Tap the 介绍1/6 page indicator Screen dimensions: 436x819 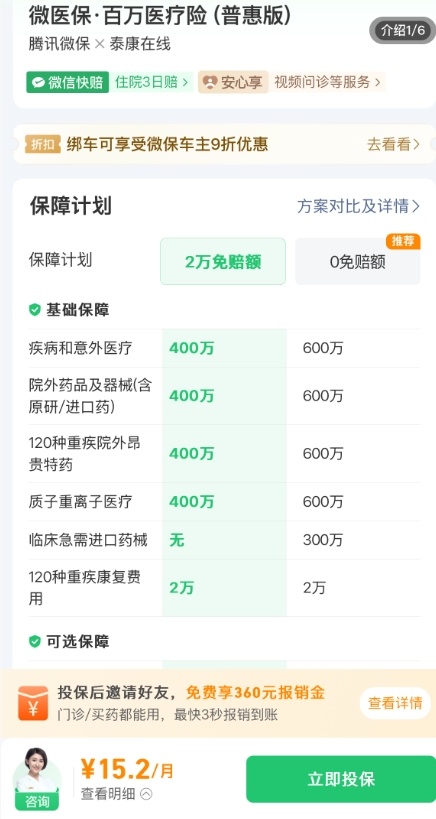pyautogui.click(x=403, y=30)
